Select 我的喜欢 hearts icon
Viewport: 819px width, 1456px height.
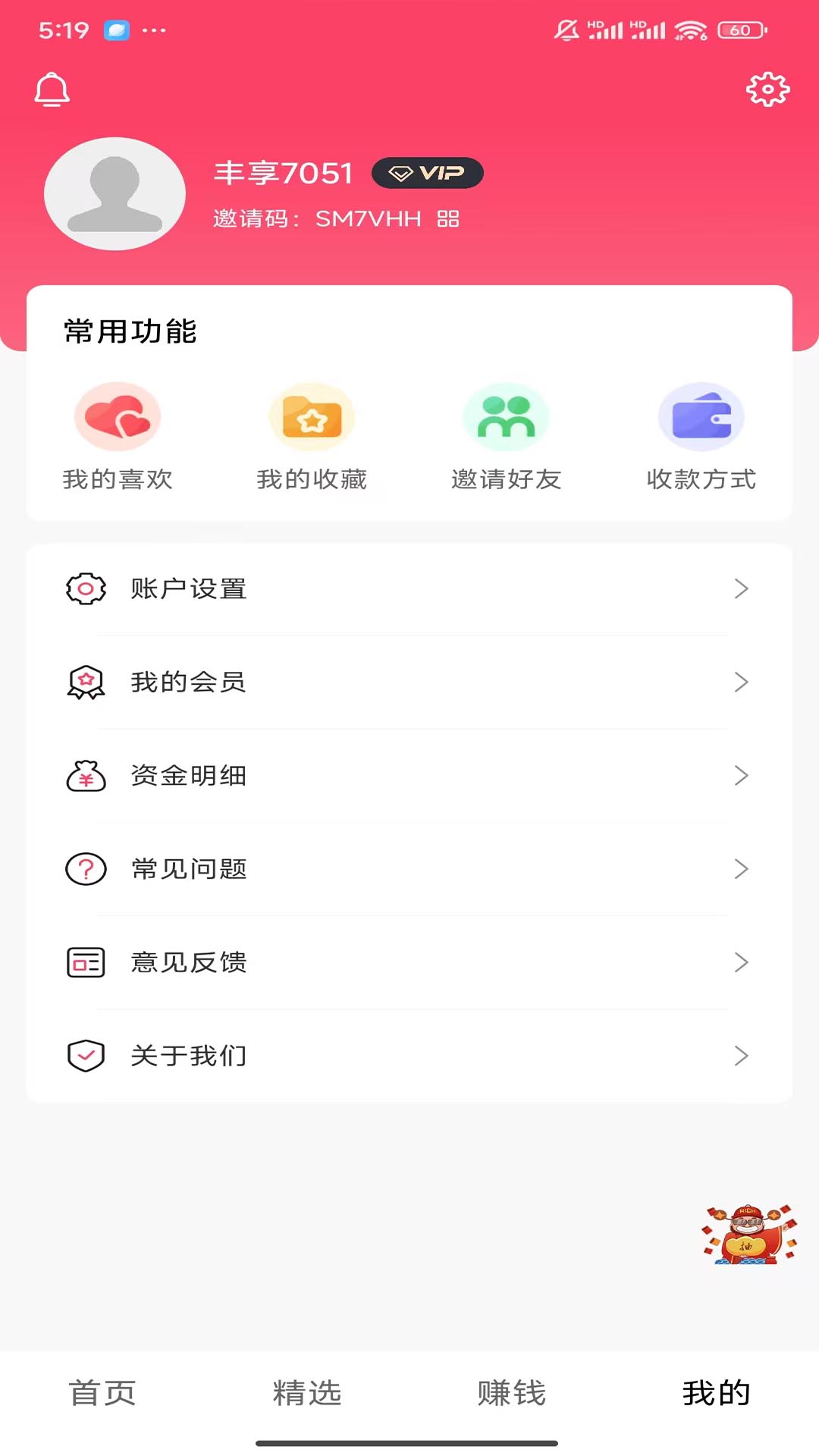point(118,416)
